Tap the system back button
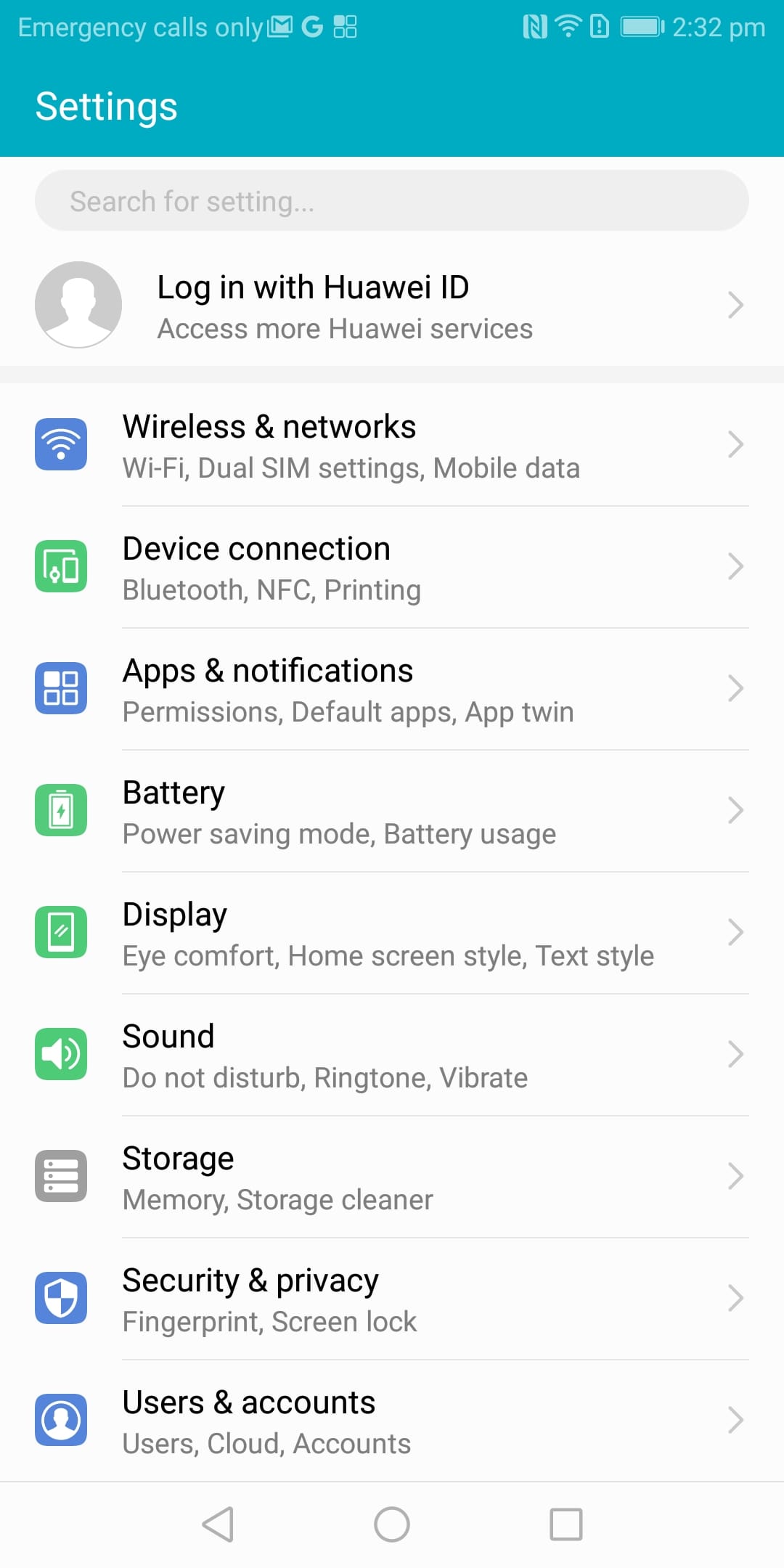 point(218,1524)
